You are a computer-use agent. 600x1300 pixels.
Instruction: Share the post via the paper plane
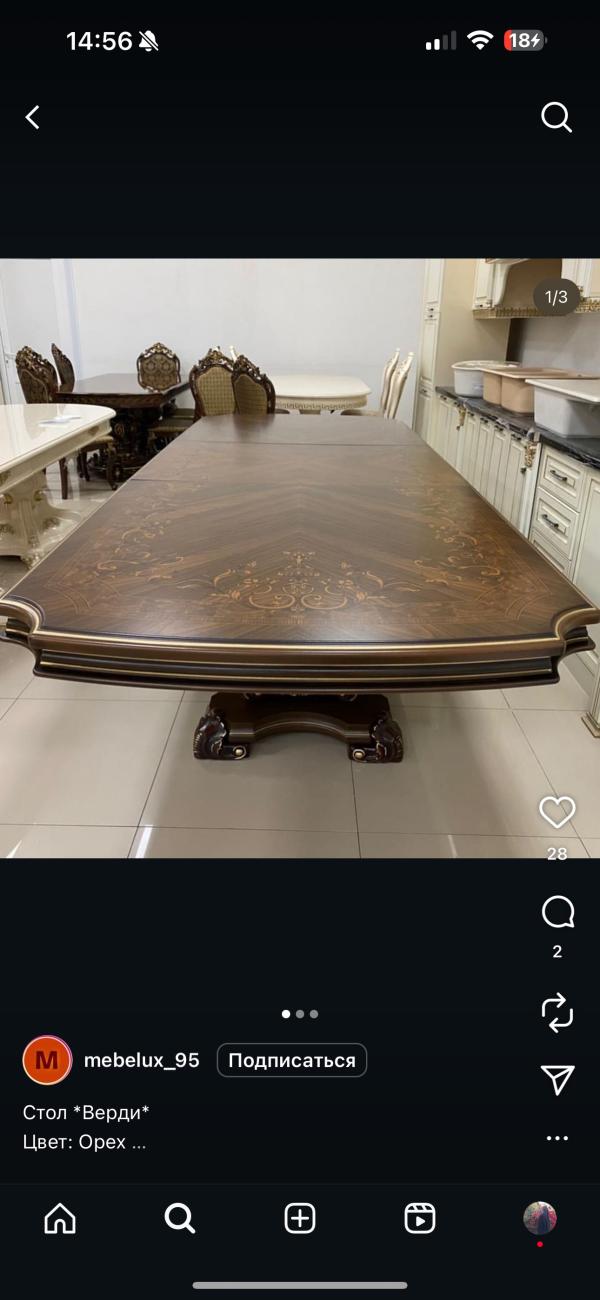[x=557, y=1079]
